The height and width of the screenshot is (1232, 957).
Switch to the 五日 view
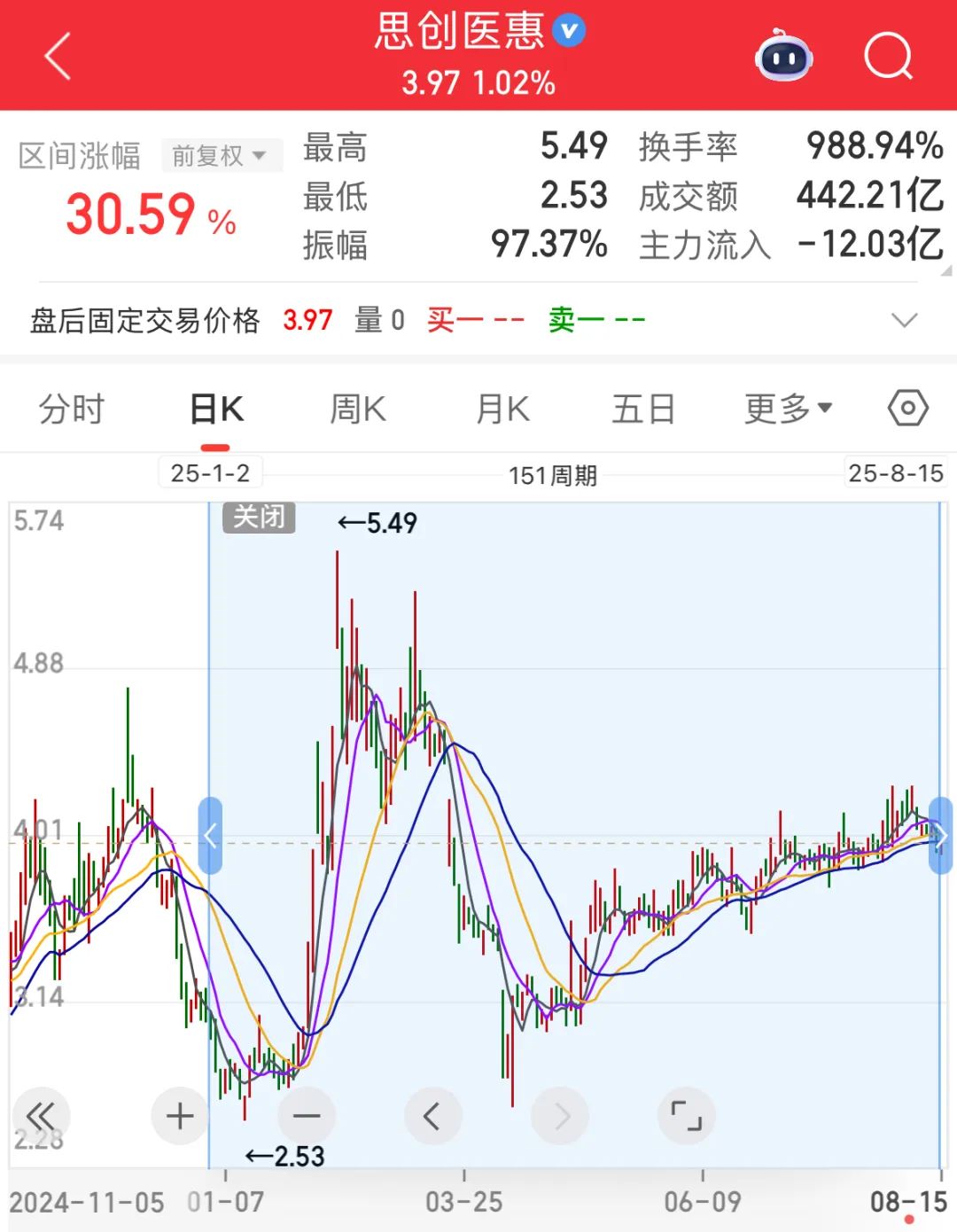[x=643, y=409]
